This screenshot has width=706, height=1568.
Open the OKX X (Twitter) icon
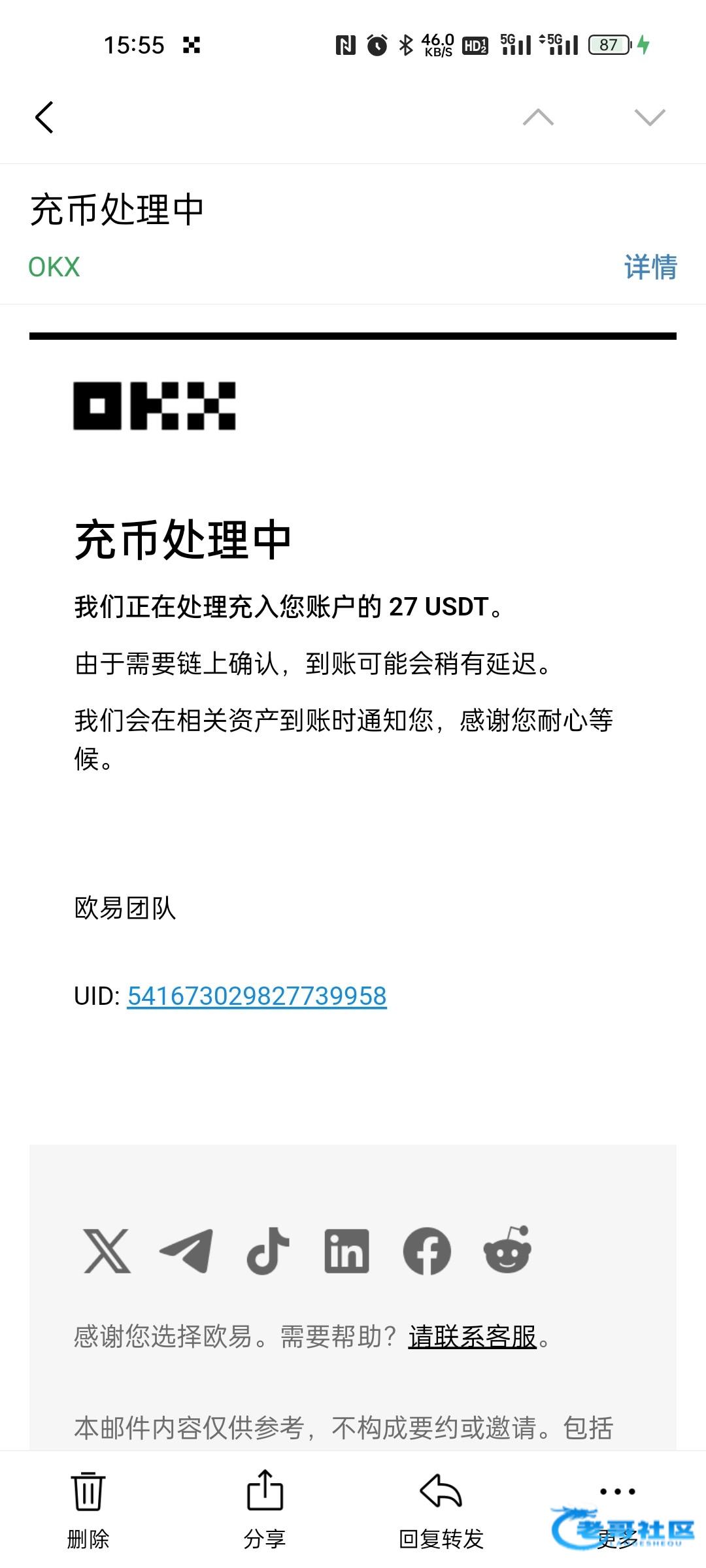click(x=107, y=1250)
